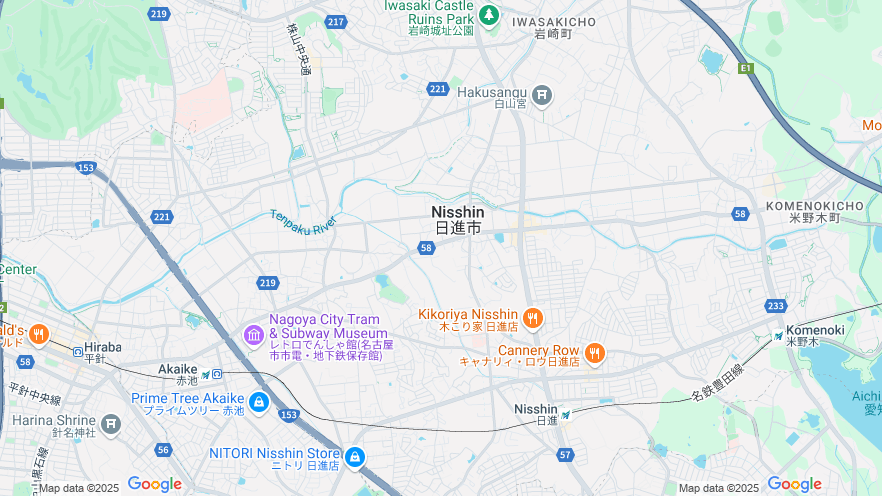This screenshot has width=882, height=496.
Task: Open the Akaike station icon
Action: [x=206, y=375]
